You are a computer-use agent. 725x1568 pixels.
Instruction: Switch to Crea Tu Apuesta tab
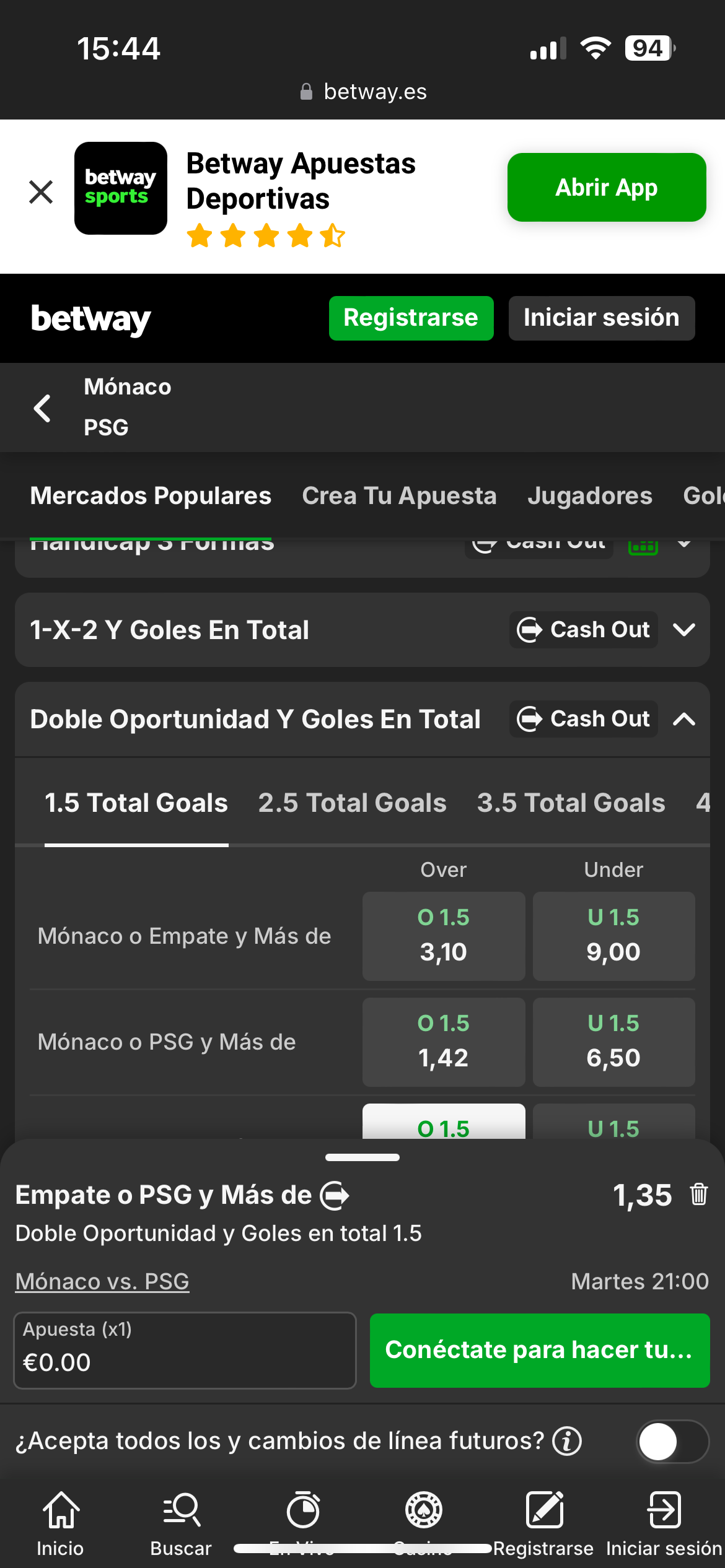[x=399, y=496]
